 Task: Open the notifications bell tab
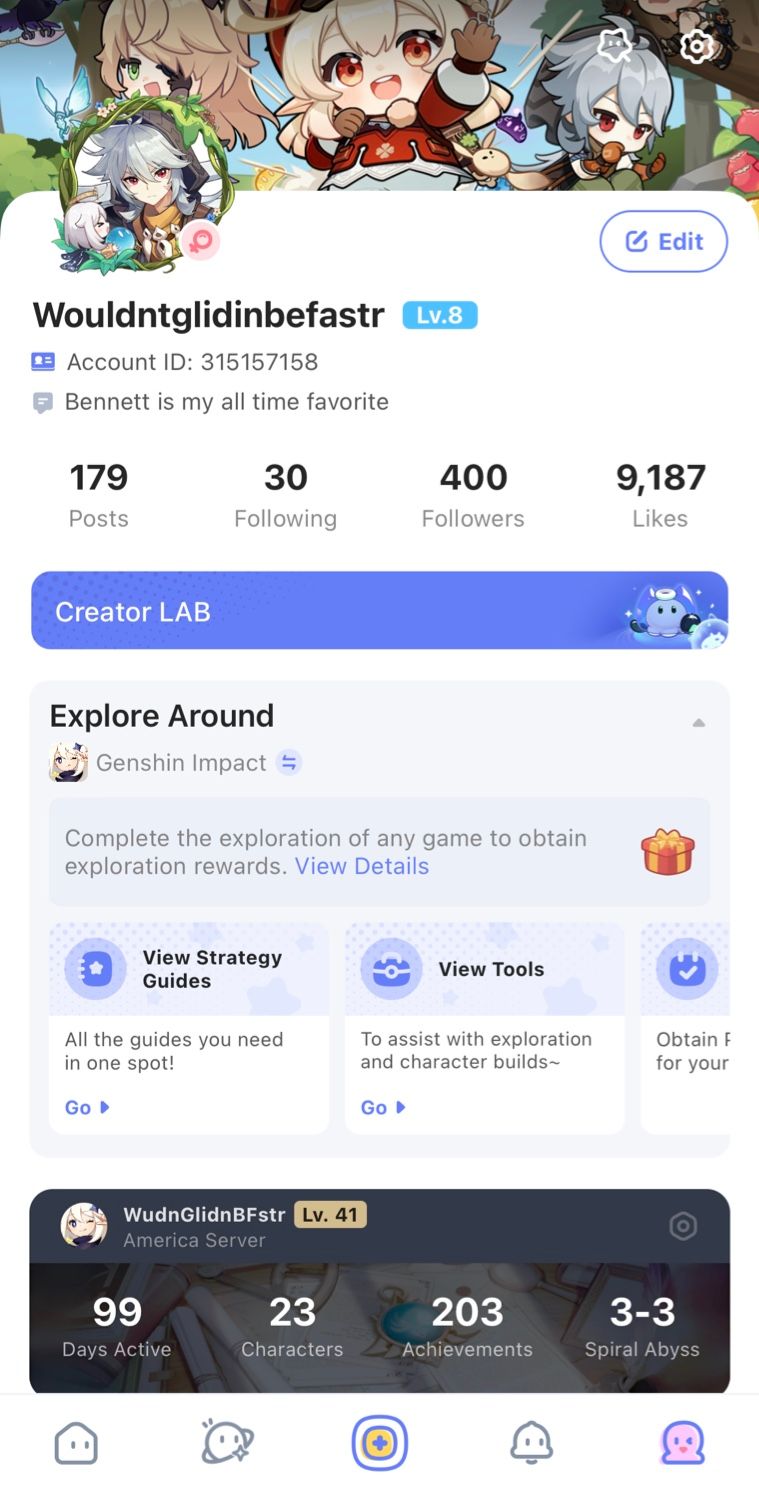click(x=532, y=1443)
